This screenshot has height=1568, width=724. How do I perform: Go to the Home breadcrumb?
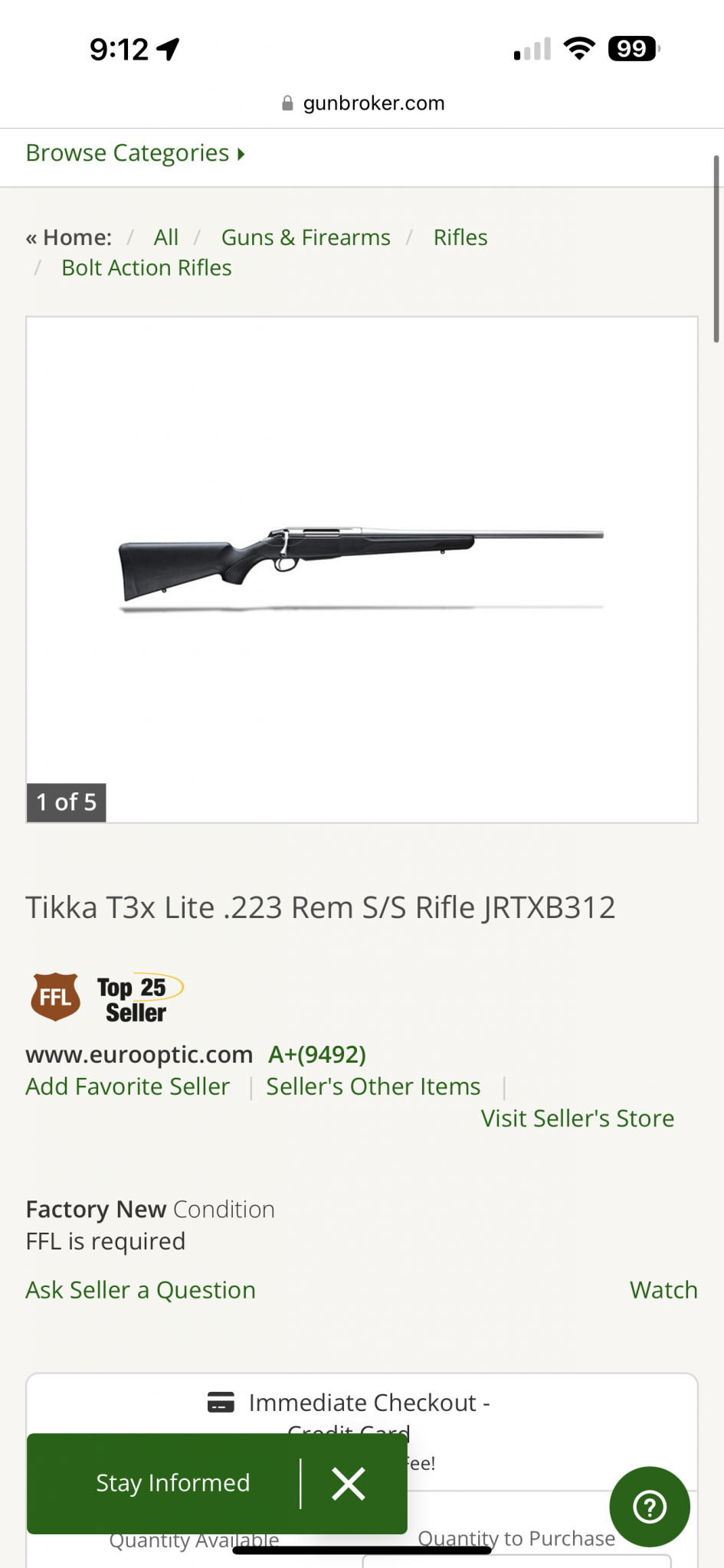tap(77, 237)
